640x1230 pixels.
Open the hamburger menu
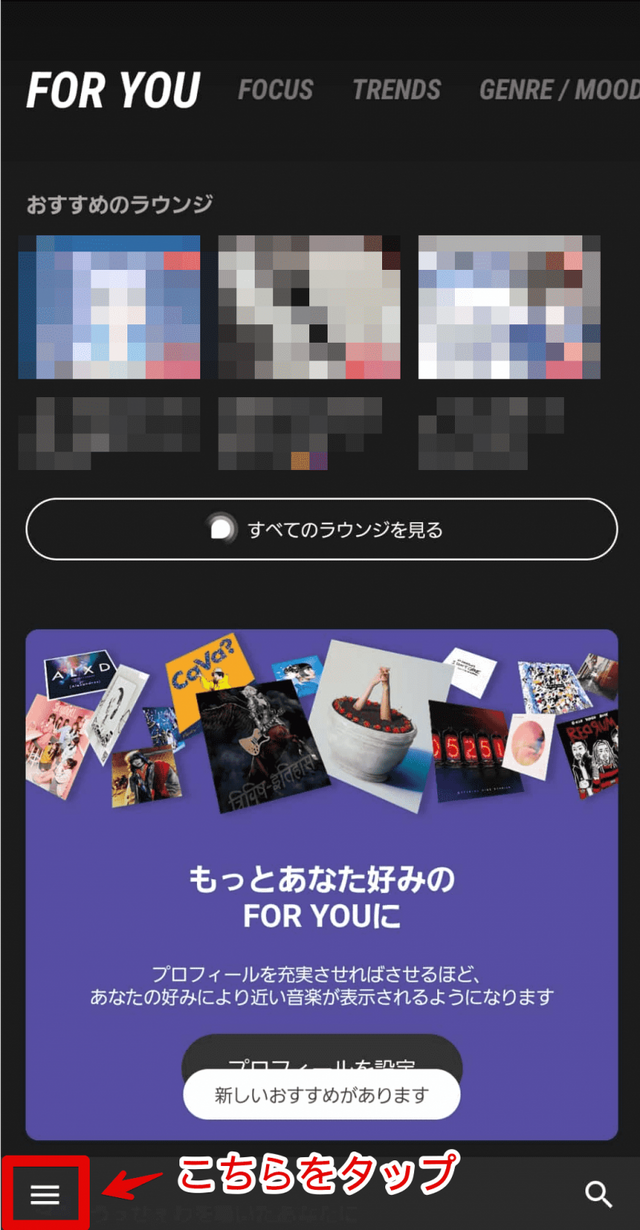pyautogui.click(x=45, y=1194)
